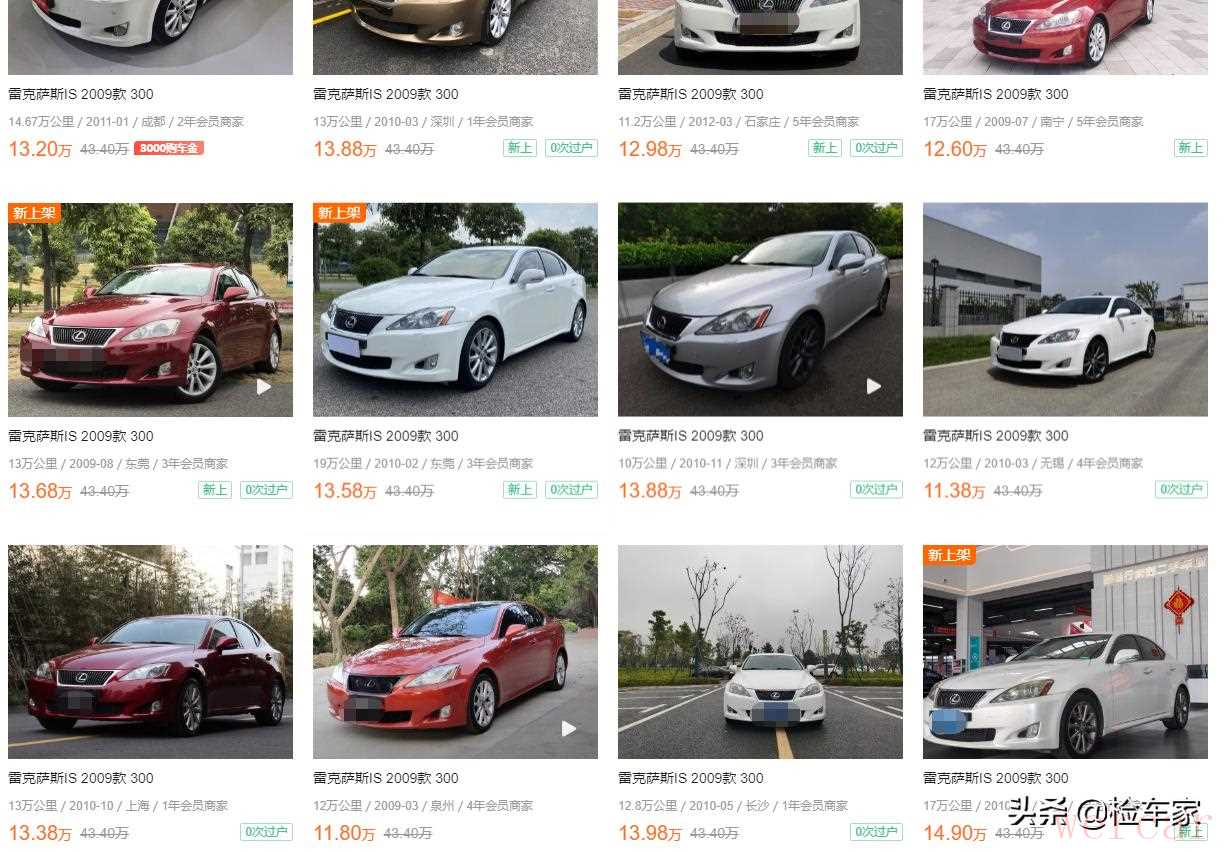
Task: Open the 2010-03 Lexus IS with 13万公里 in 深圳
Action: coord(386,94)
